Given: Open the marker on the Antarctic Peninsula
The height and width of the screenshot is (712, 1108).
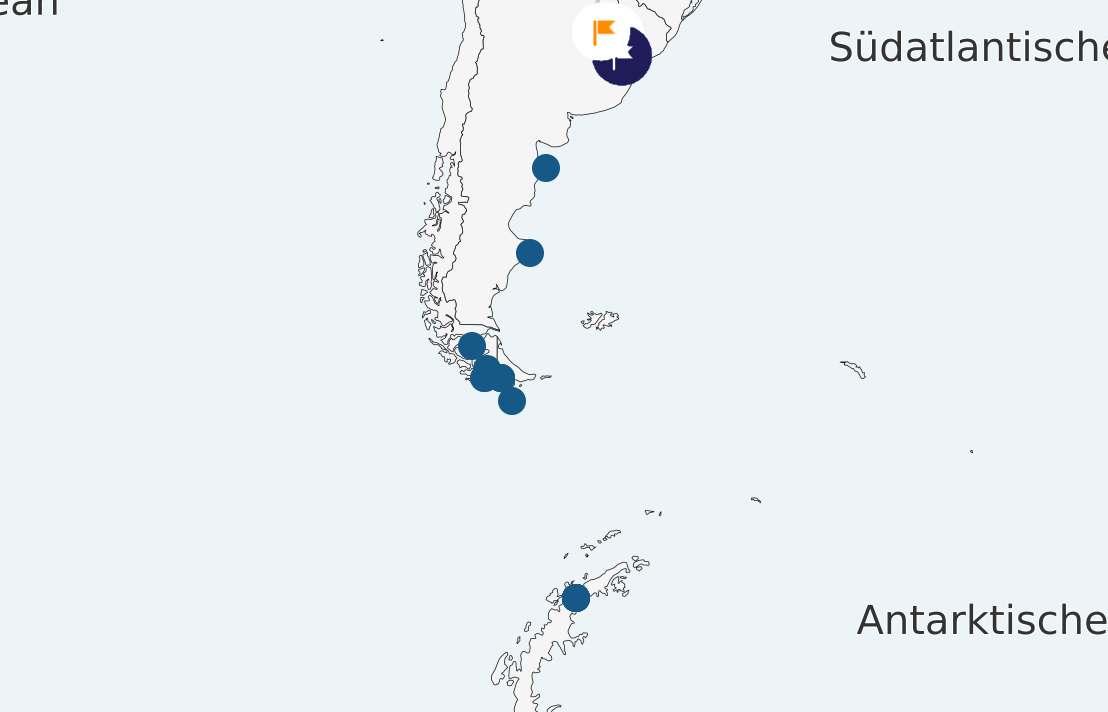Looking at the screenshot, I should pyautogui.click(x=576, y=598).
